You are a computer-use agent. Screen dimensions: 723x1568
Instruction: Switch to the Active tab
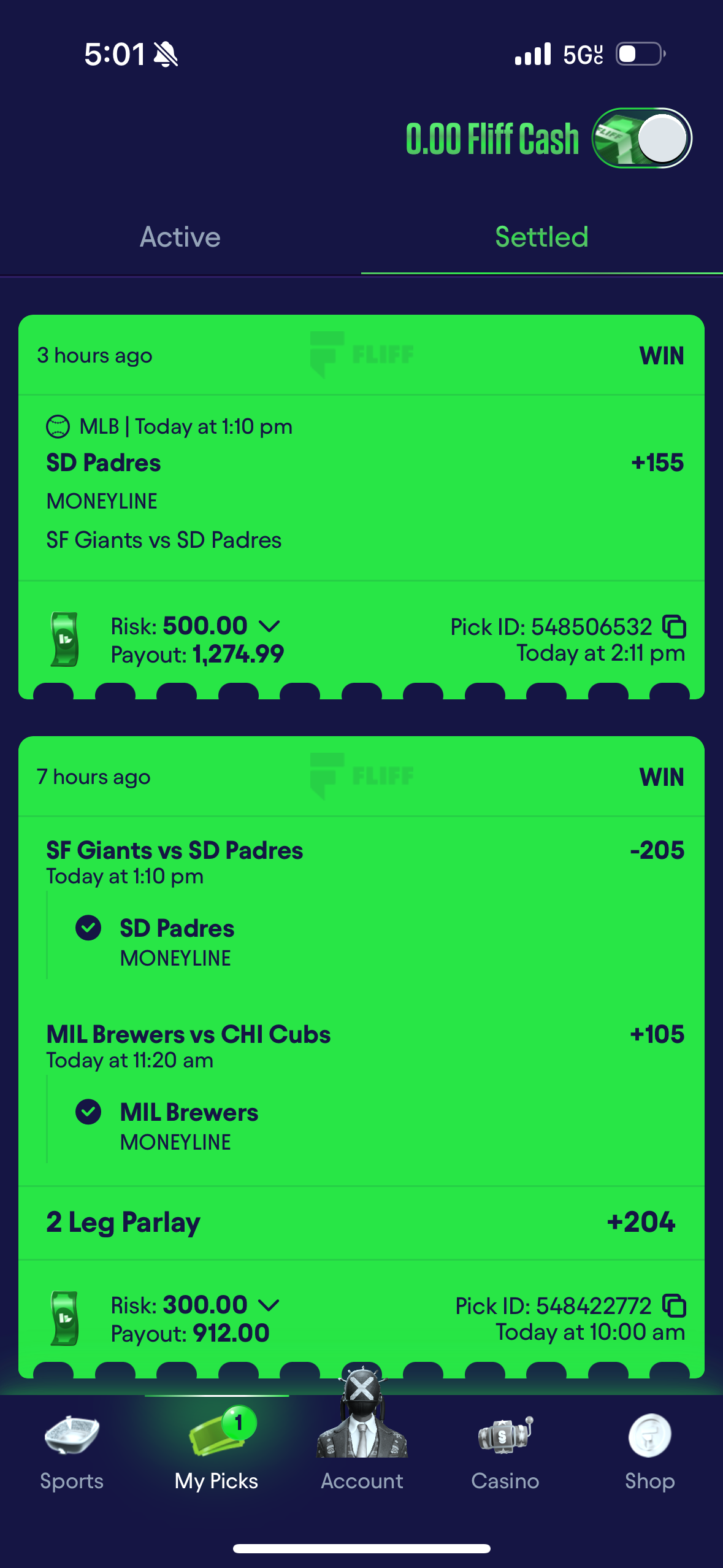coord(180,237)
